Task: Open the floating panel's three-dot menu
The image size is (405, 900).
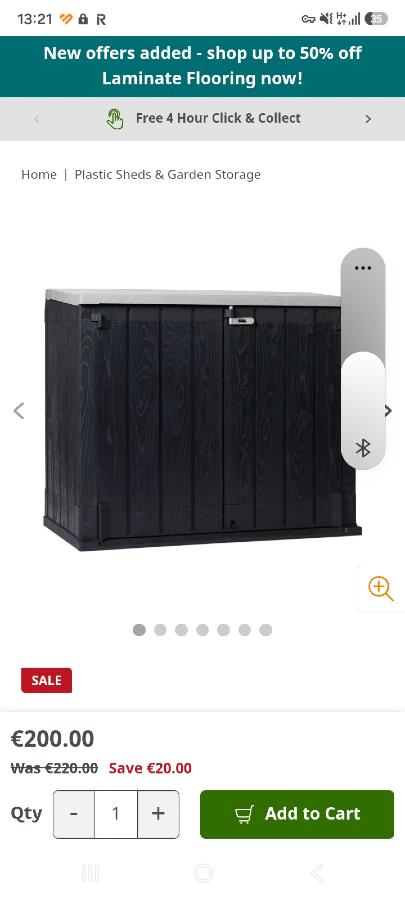Action: tap(363, 268)
